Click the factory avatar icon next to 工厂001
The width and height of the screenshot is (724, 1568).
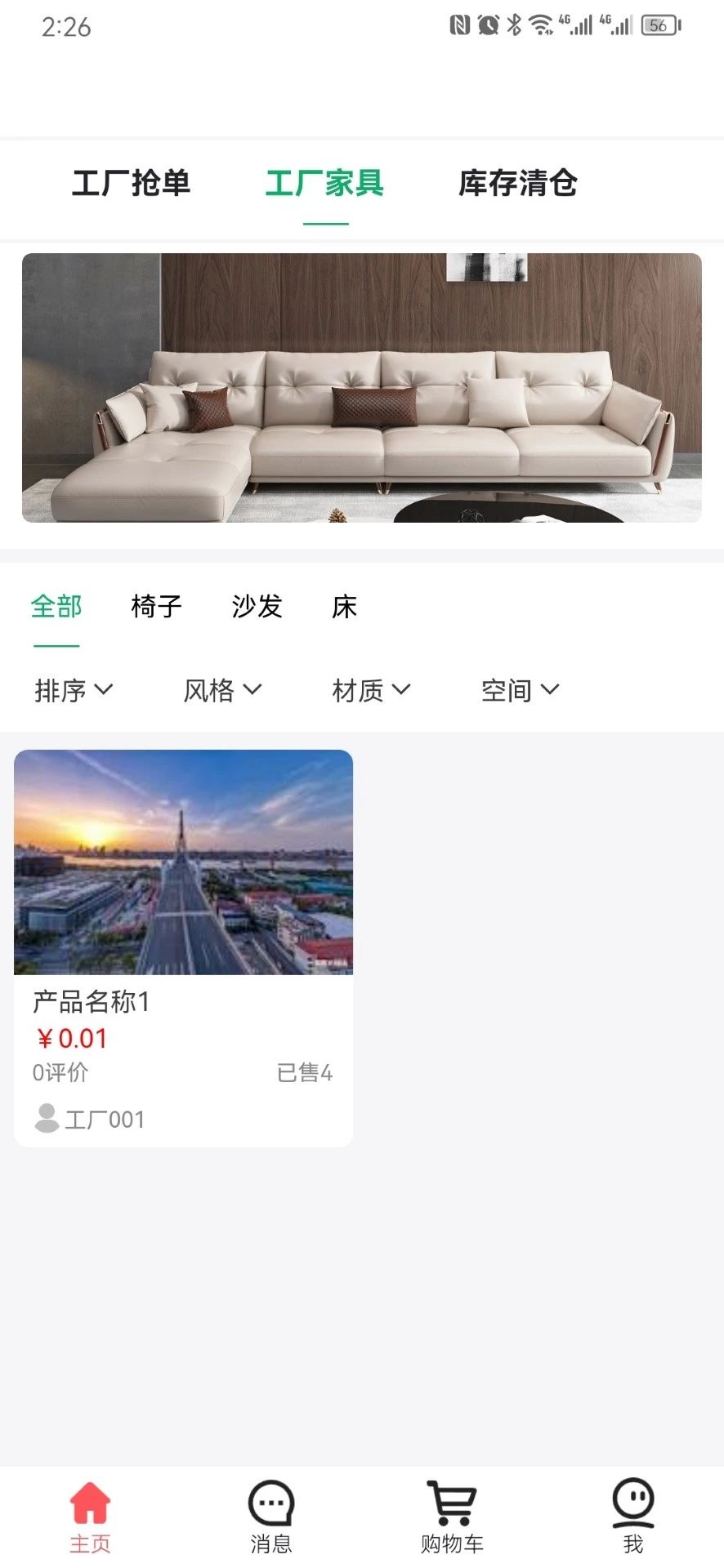(x=47, y=1118)
